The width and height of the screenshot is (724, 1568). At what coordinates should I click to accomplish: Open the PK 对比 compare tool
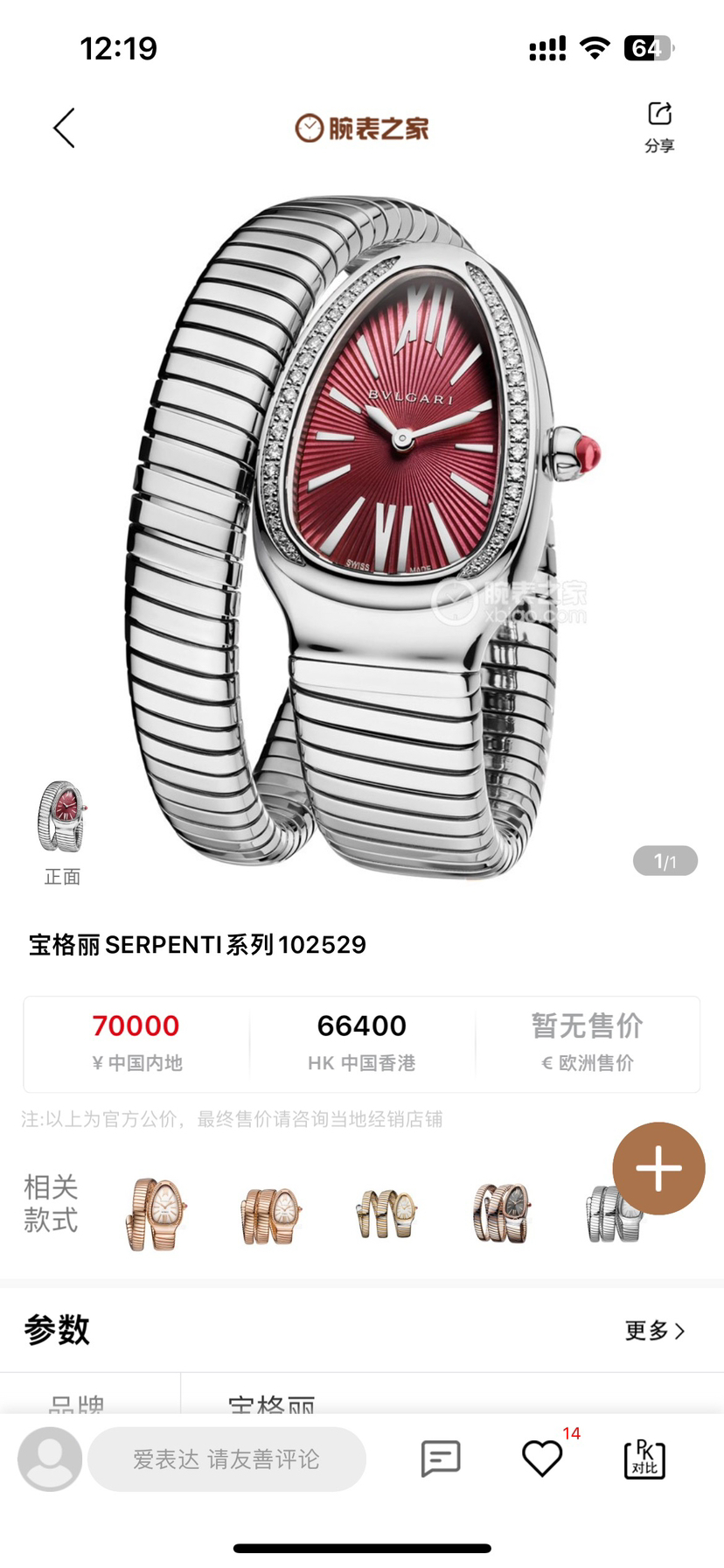pyautogui.click(x=644, y=1459)
